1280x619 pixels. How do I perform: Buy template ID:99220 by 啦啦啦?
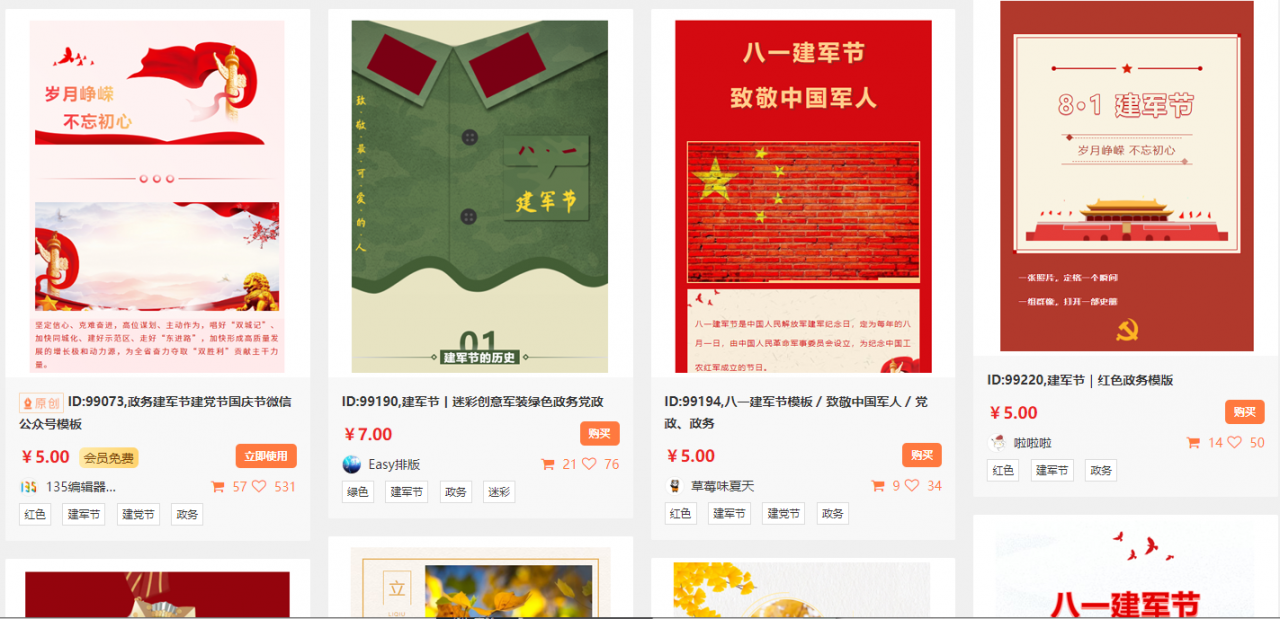(1244, 412)
